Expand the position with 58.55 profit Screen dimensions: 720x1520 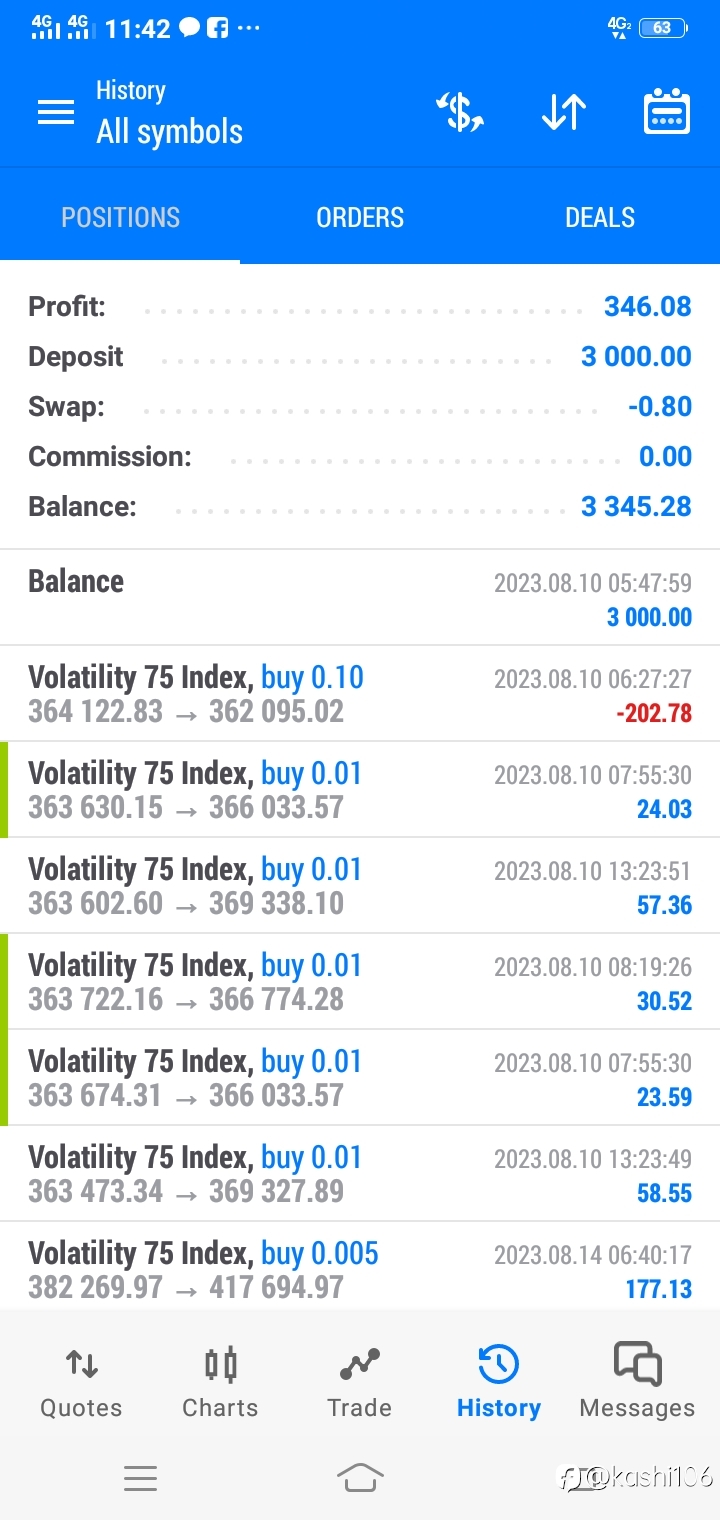coord(360,1174)
